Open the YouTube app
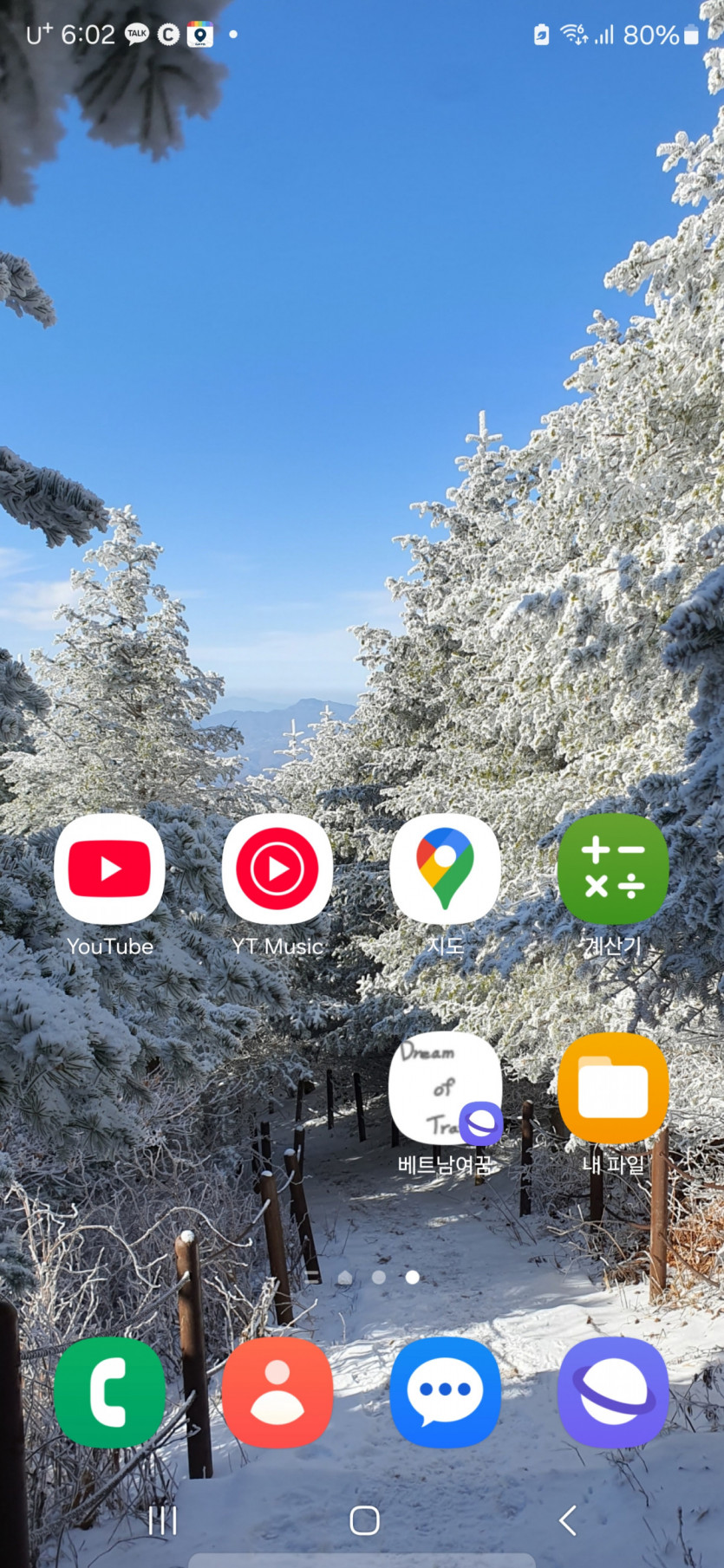The height and width of the screenshot is (1568, 724). pyautogui.click(x=109, y=869)
